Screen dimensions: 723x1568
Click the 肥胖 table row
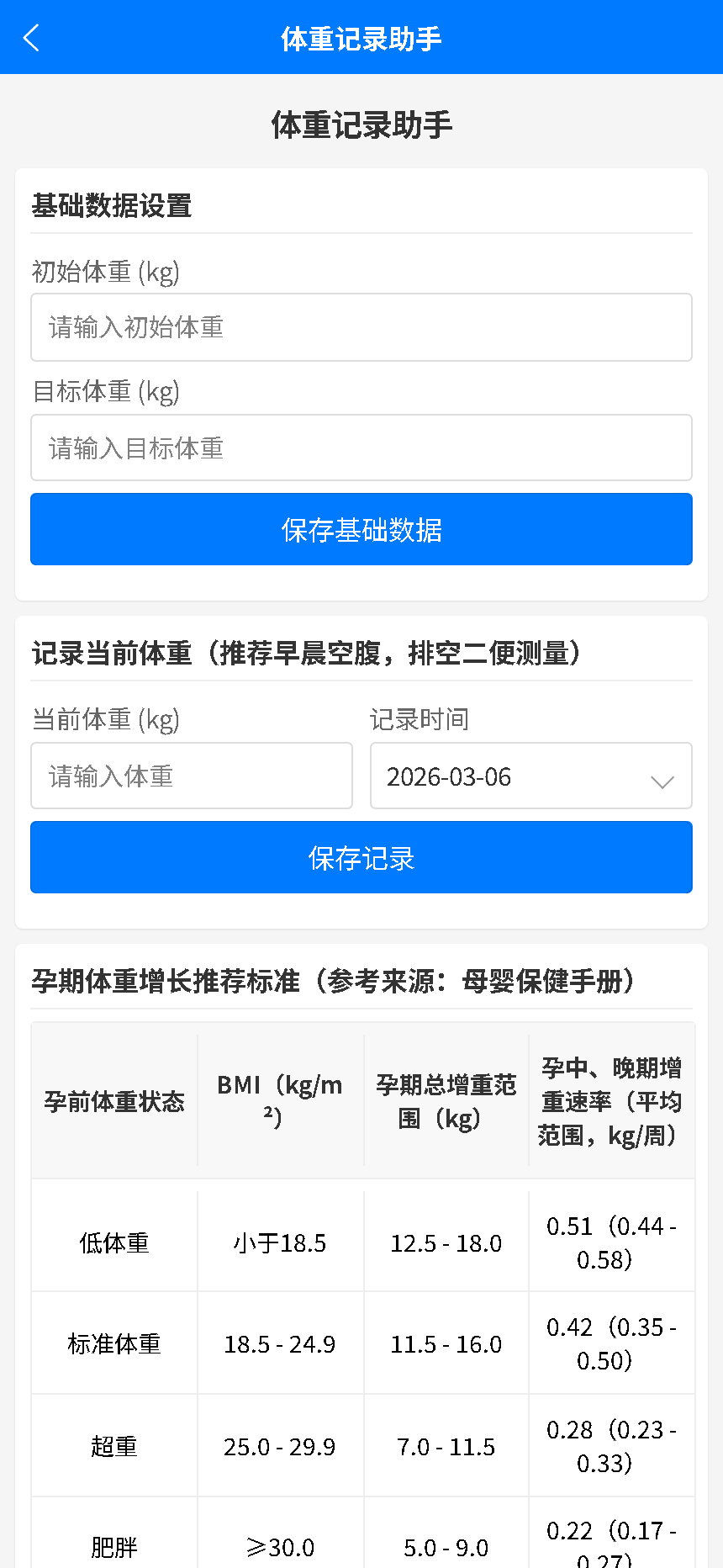pyautogui.click(x=113, y=1546)
